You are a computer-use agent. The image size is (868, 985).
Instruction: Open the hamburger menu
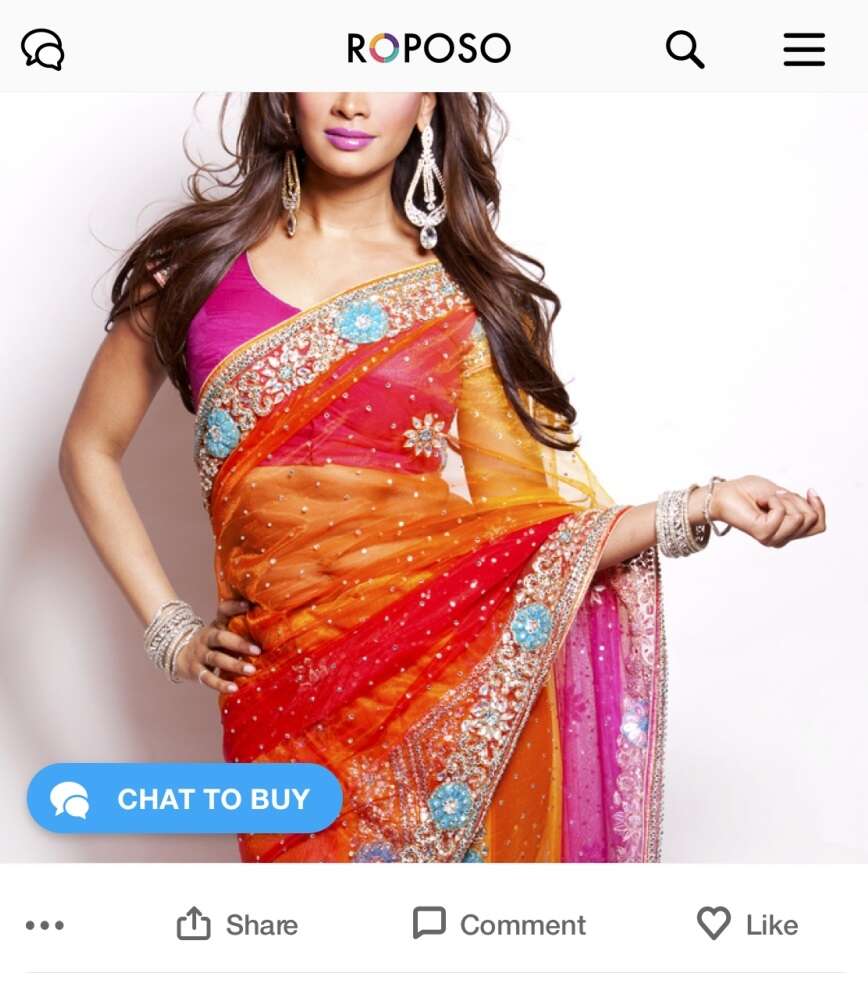point(804,48)
